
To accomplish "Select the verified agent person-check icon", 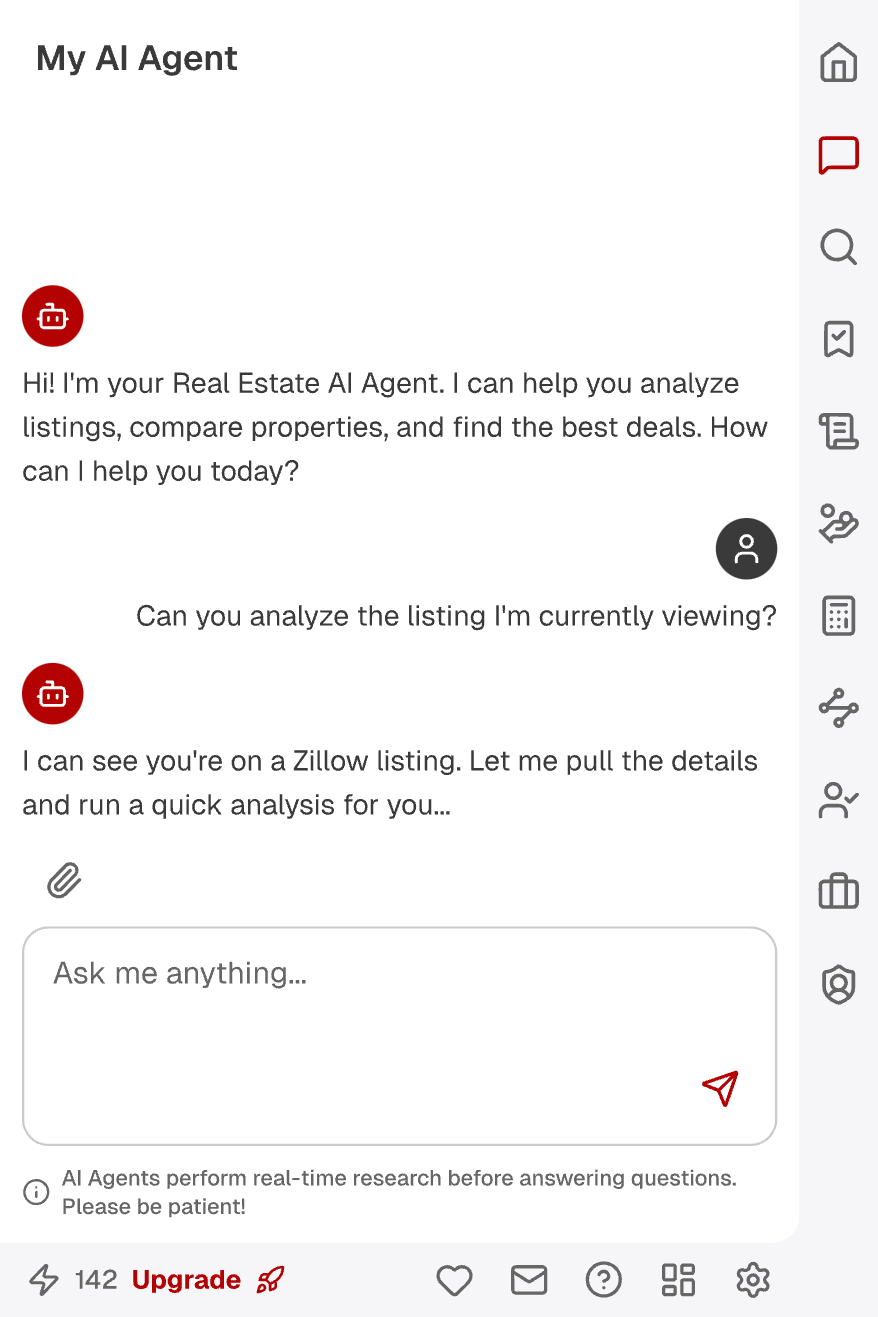I will [837, 800].
